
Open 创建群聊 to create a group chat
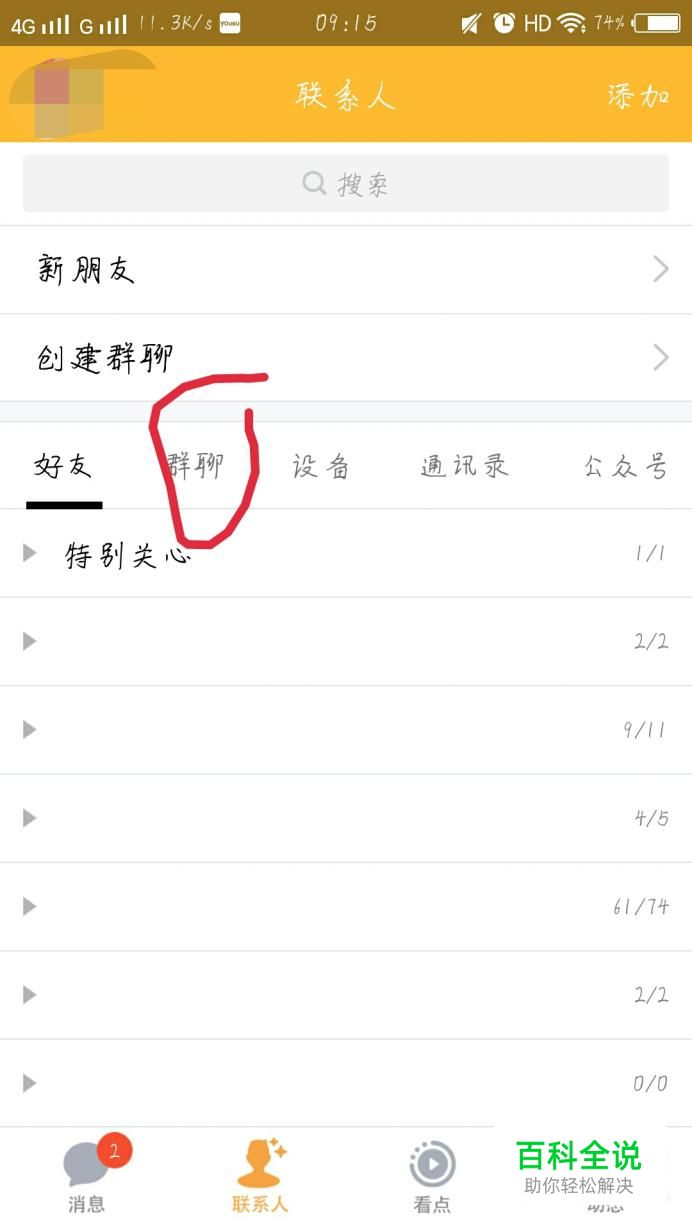point(346,358)
